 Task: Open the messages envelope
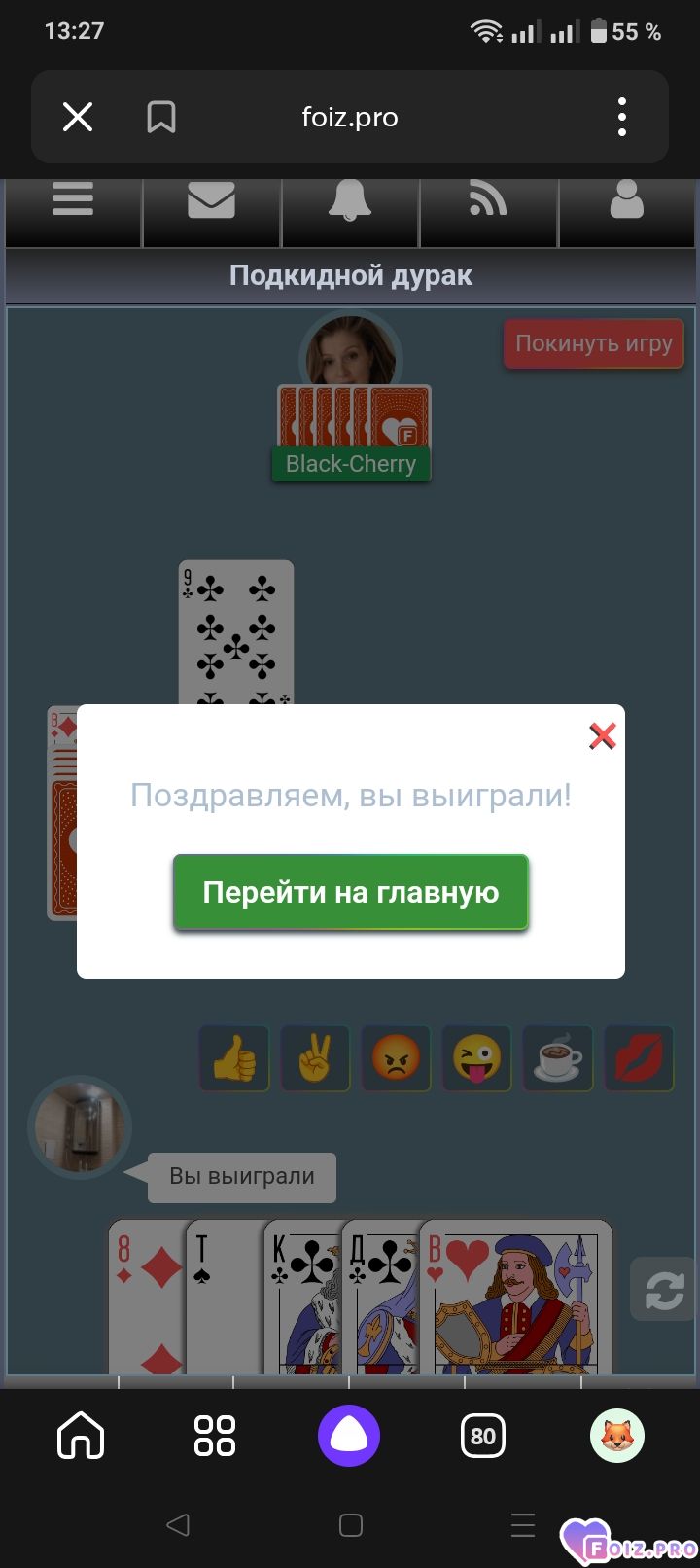(211, 200)
